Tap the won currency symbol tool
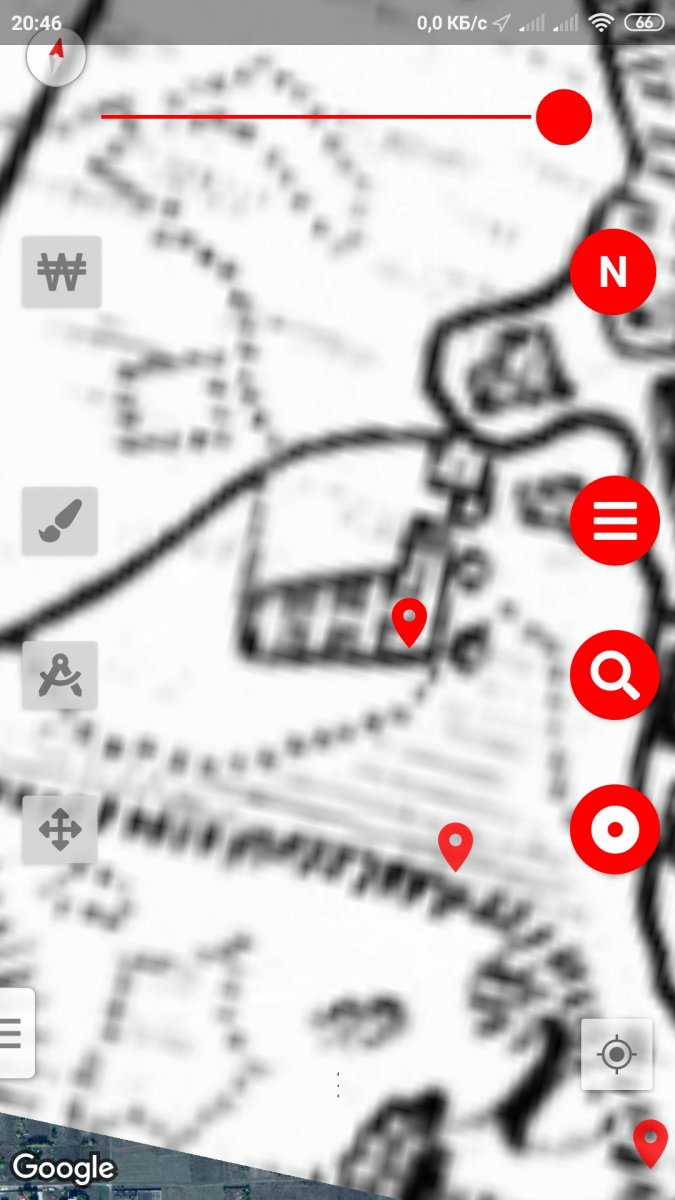Viewport: 675px width, 1200px height. coord(62,271)
